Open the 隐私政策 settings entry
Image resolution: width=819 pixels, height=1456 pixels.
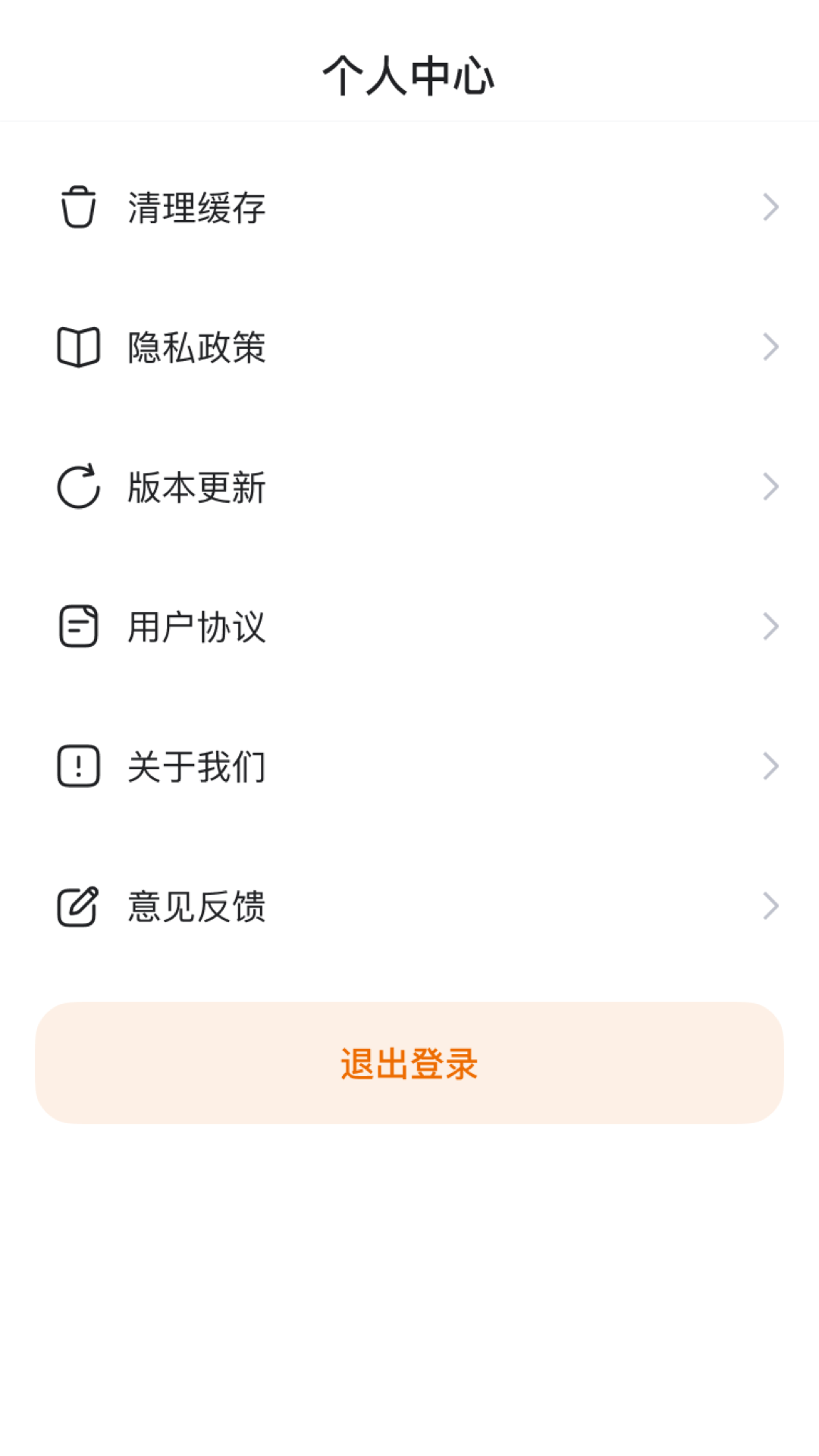196,347
